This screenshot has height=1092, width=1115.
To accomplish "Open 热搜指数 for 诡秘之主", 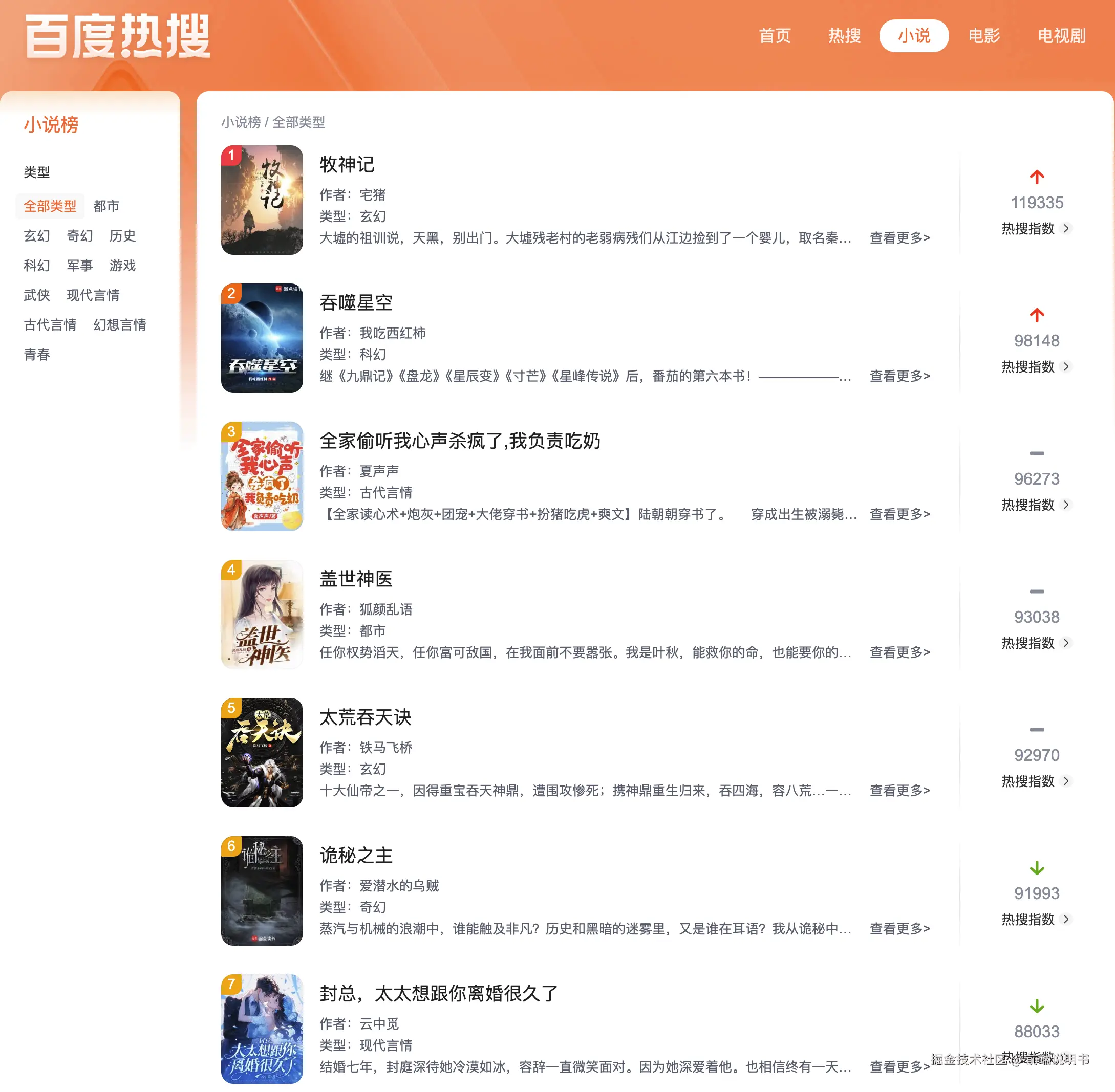I will pyautogui.click(x=1035, y=920).
